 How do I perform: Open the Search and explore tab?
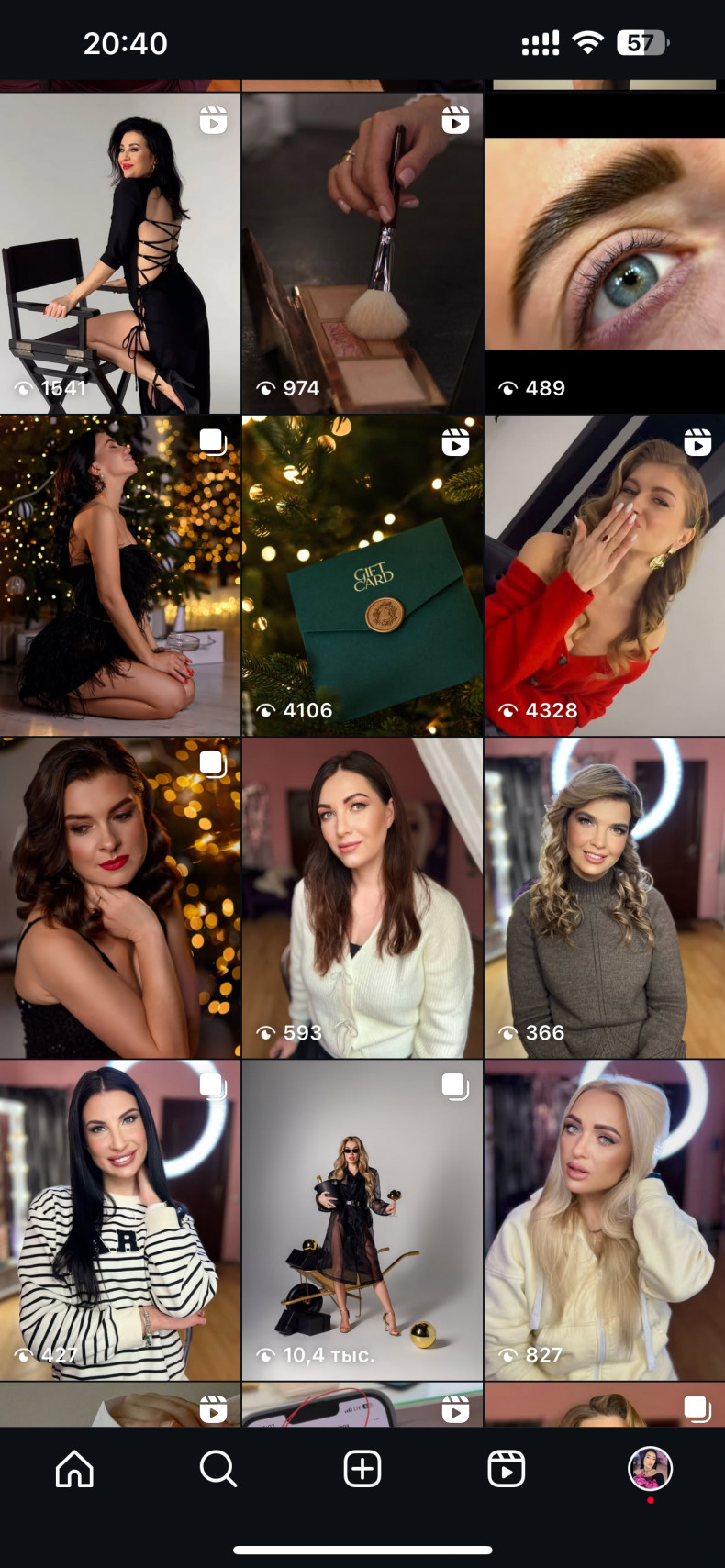218,1469
